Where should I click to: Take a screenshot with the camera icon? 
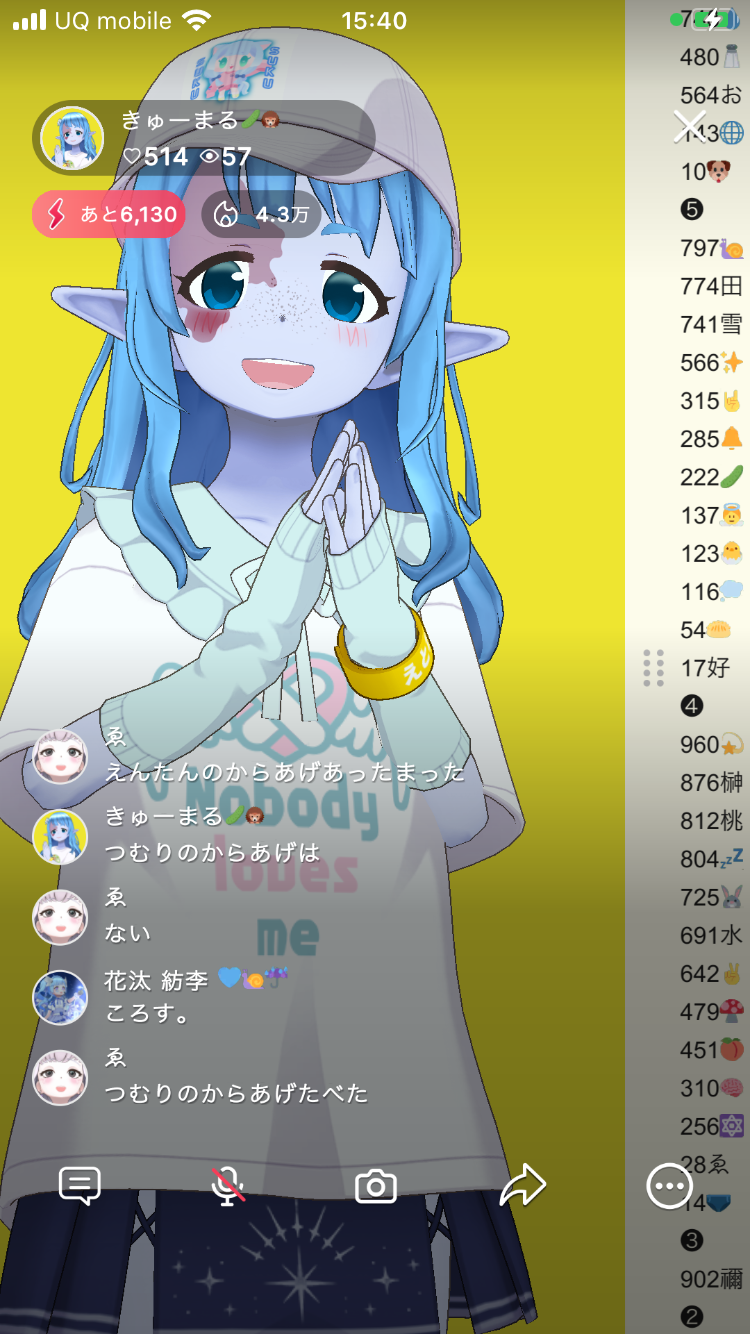[x=376, y=1186]
